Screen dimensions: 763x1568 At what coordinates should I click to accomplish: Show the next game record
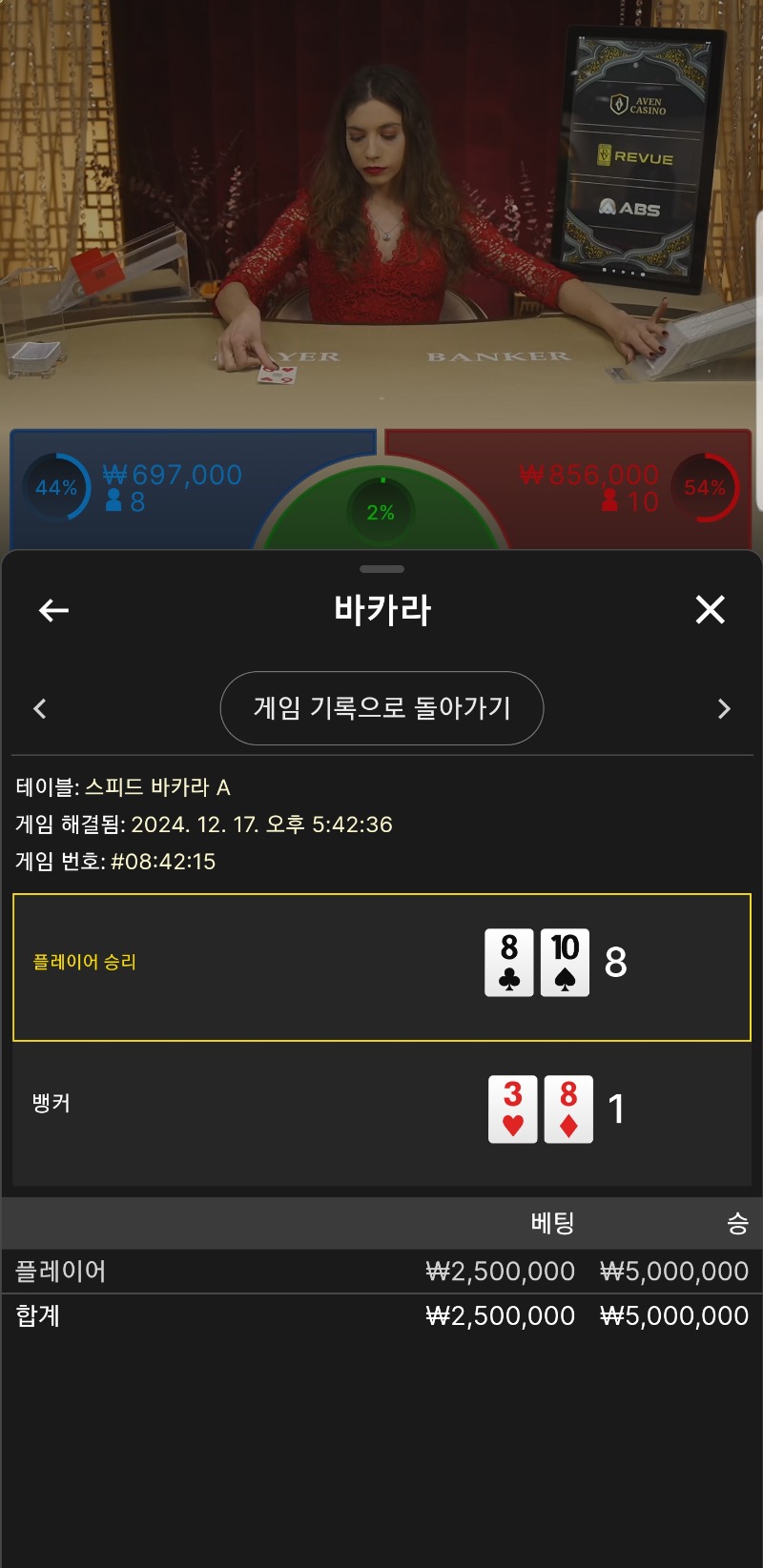tap(724, 708)
